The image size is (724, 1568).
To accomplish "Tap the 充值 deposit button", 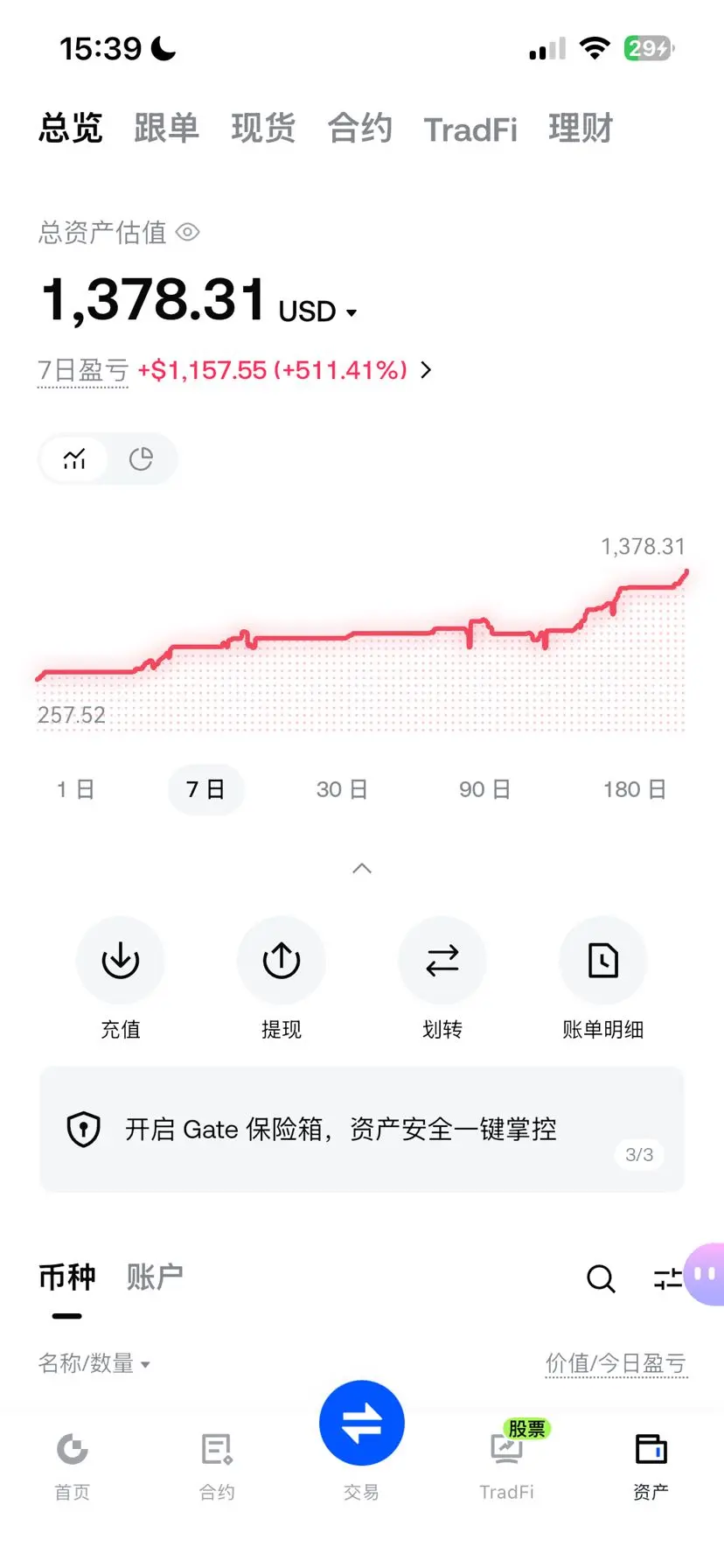I will (x=121, y=978).
